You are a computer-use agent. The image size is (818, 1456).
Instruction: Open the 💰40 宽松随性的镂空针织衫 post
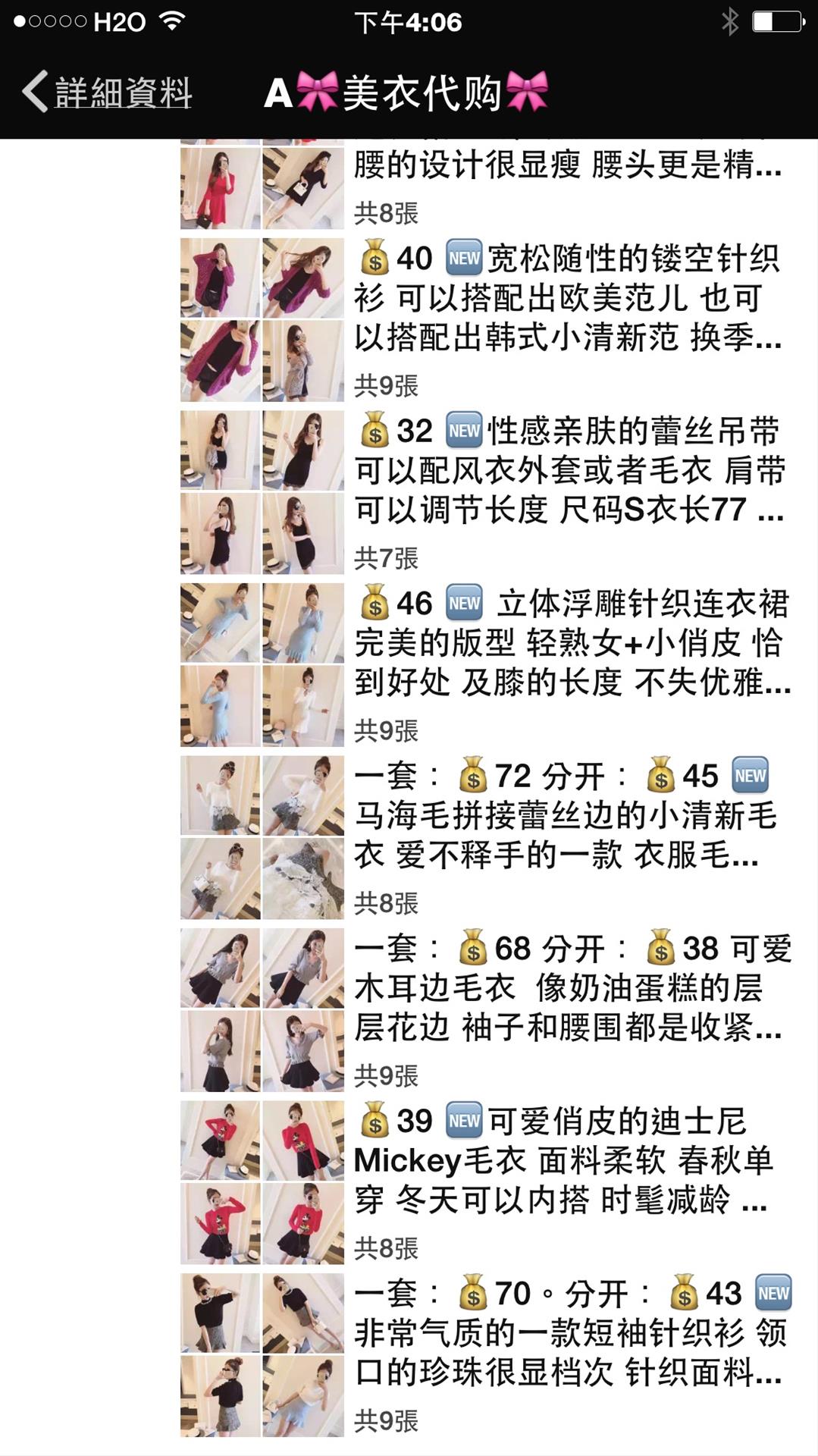(x=569, y=298)
